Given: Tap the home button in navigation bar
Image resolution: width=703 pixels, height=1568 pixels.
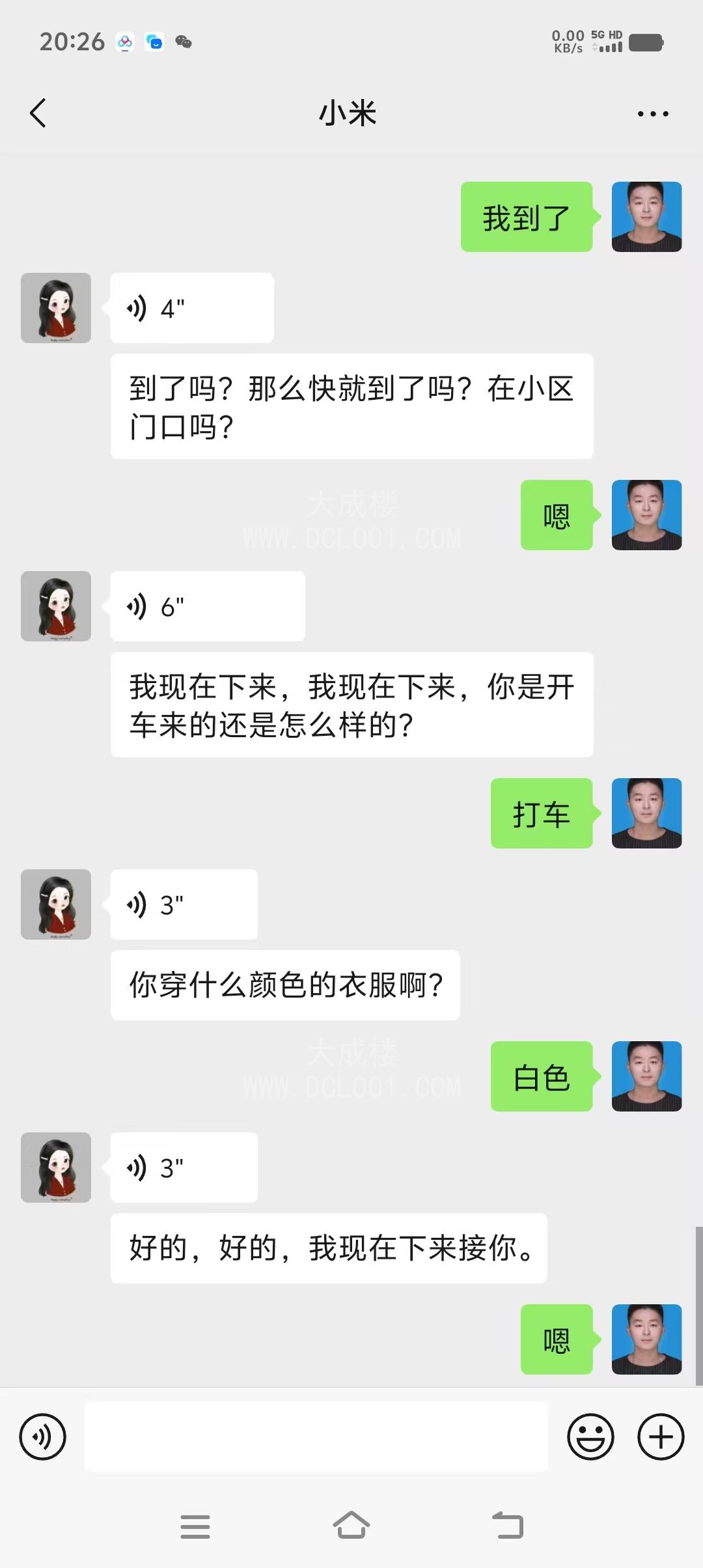Looking at the screenshot, I should pyautogui.click(x=351, y=1524).
